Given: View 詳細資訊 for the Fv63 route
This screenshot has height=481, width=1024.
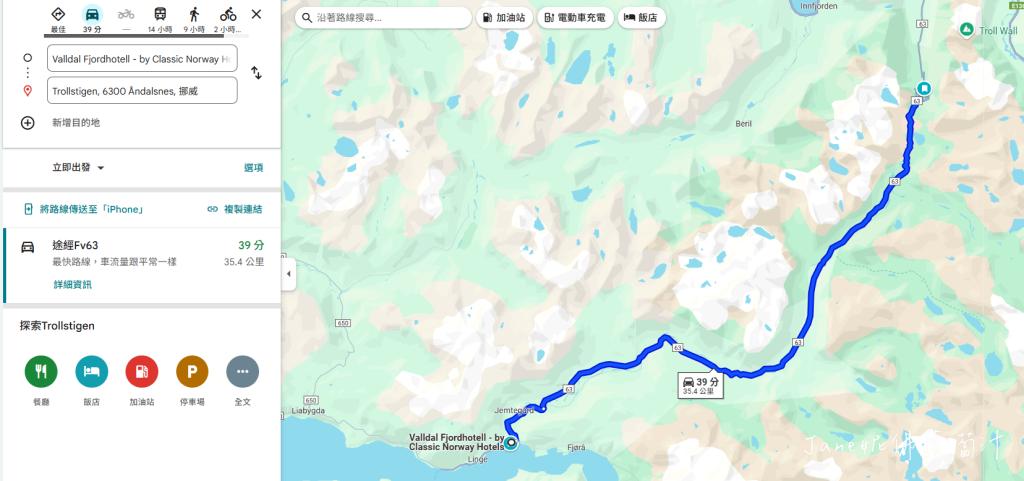Looking at the screenshot, I should (72, 285).
